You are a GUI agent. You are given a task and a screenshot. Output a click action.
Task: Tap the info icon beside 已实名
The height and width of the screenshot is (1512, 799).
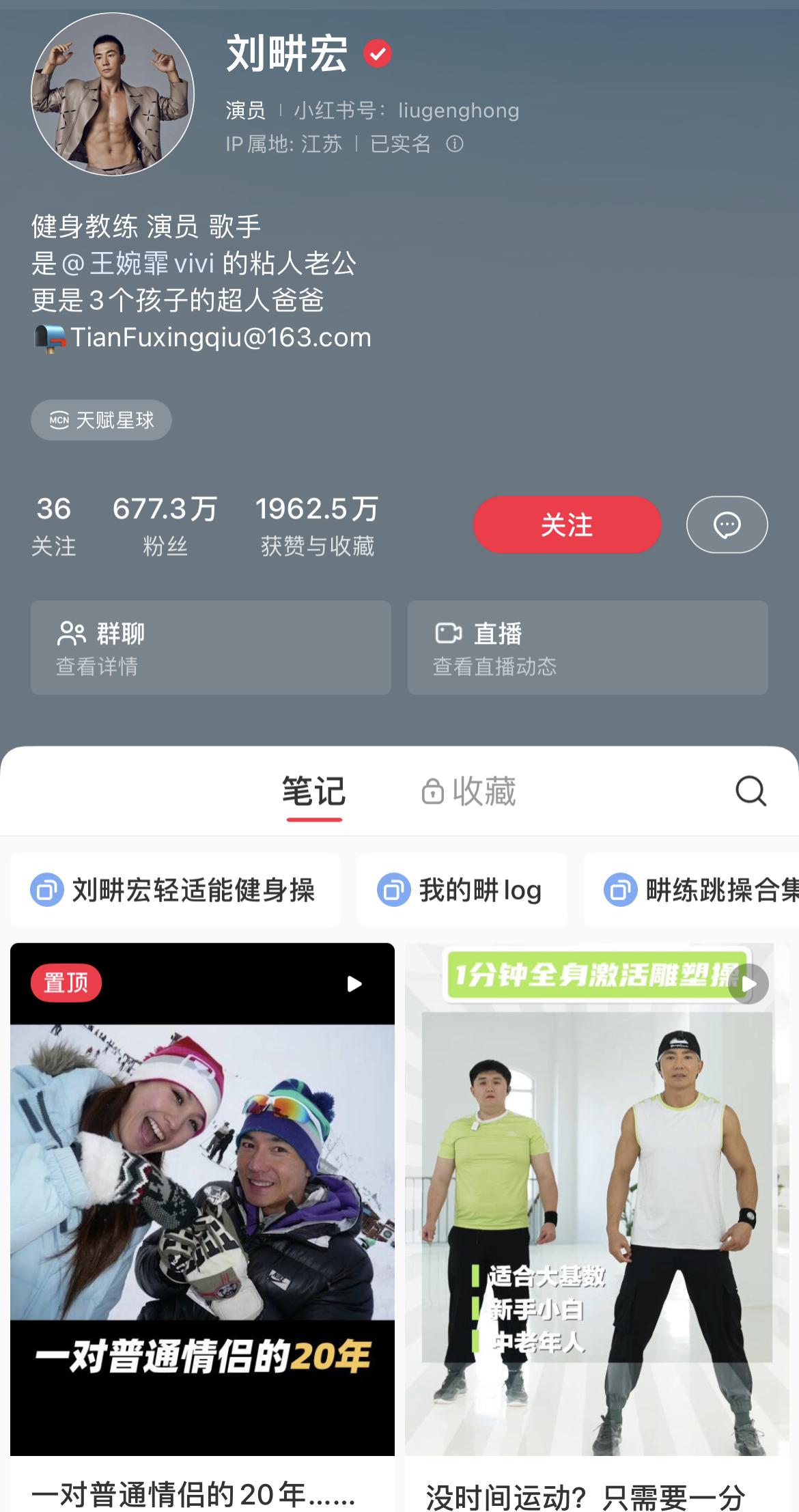pyautogui.click(x=456, y=145)
